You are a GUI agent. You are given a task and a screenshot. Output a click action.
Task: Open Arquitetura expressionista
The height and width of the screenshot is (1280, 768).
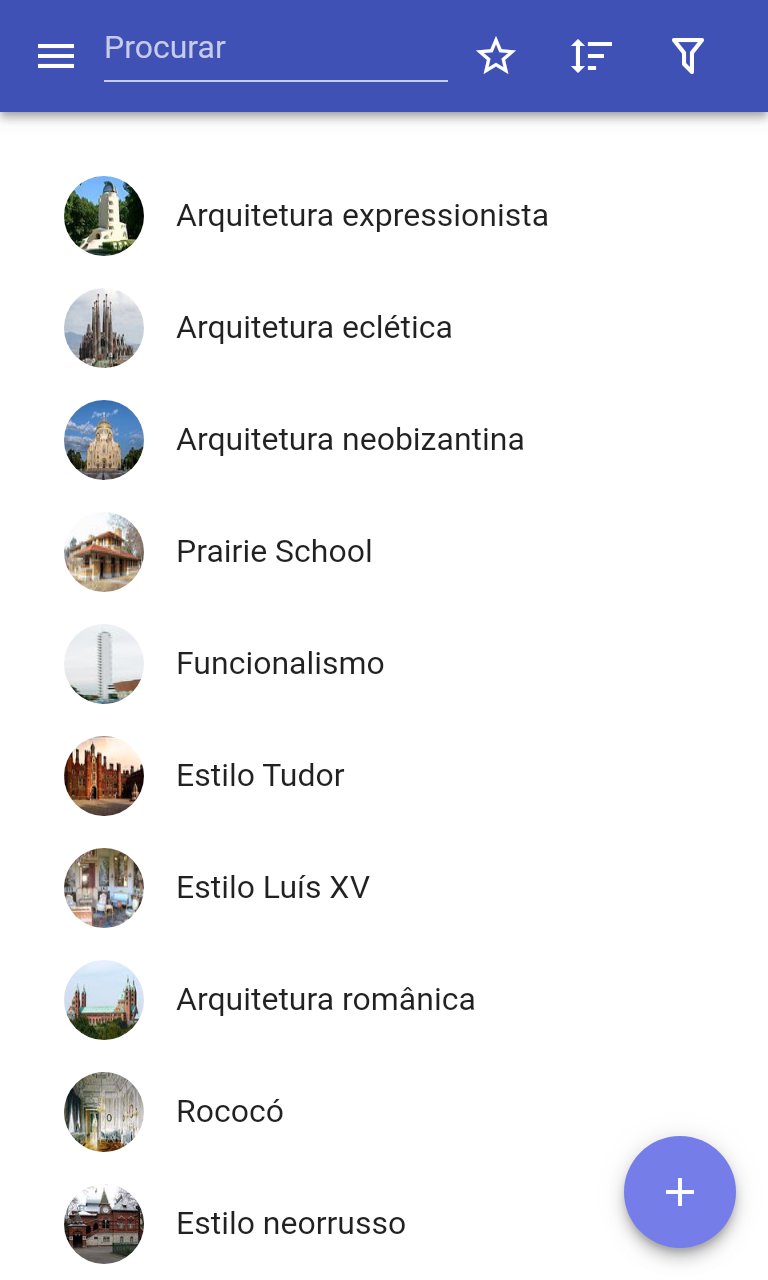pyautogui.click(x=362, y=216)
